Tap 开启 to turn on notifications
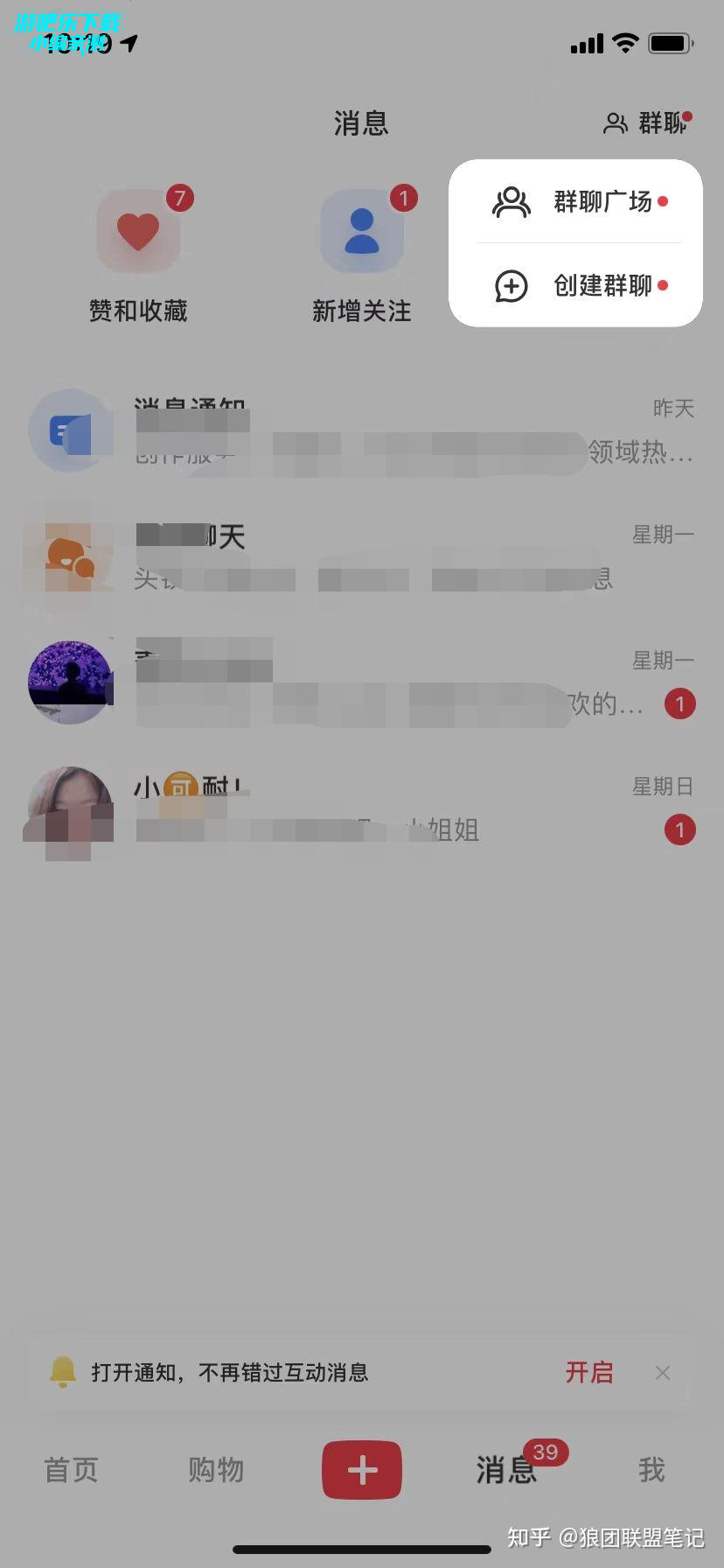Viewport: 724px width, 1568px height. click(588, 1372)
